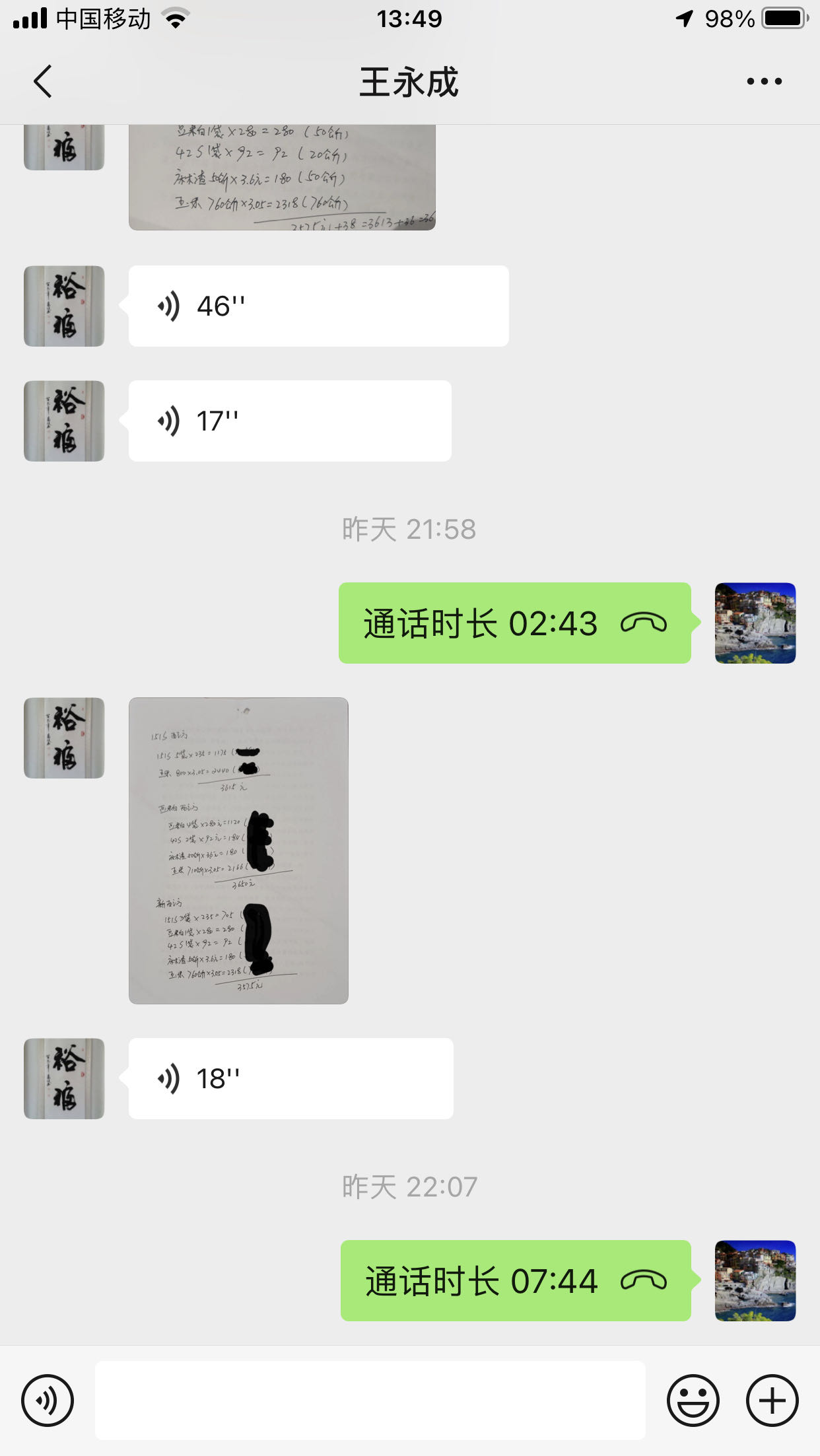The width and height of the screenshot is (820, 1456).
Task: Play the 18'' voice message
Action: (290, 1079)
